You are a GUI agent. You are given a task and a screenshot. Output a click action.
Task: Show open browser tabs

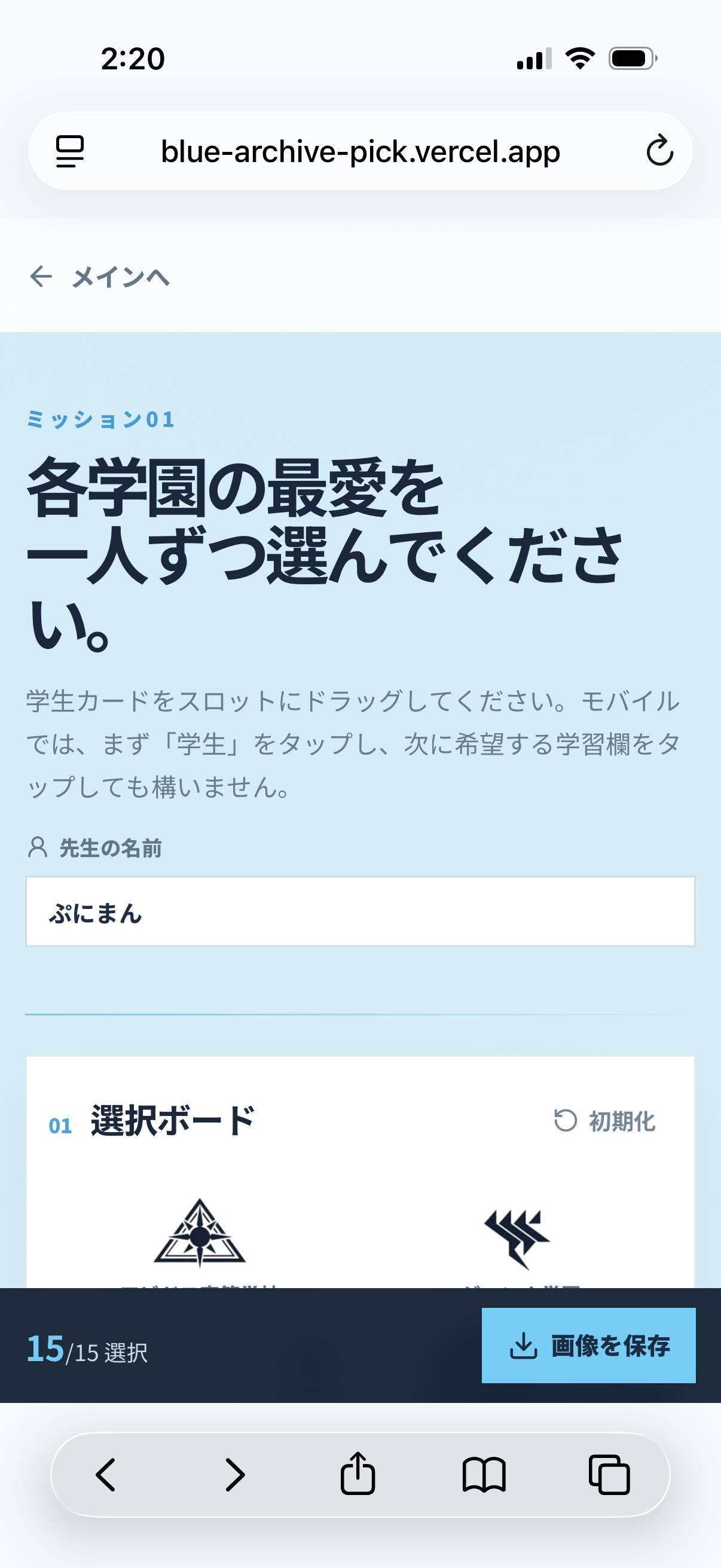[609, 1474]
